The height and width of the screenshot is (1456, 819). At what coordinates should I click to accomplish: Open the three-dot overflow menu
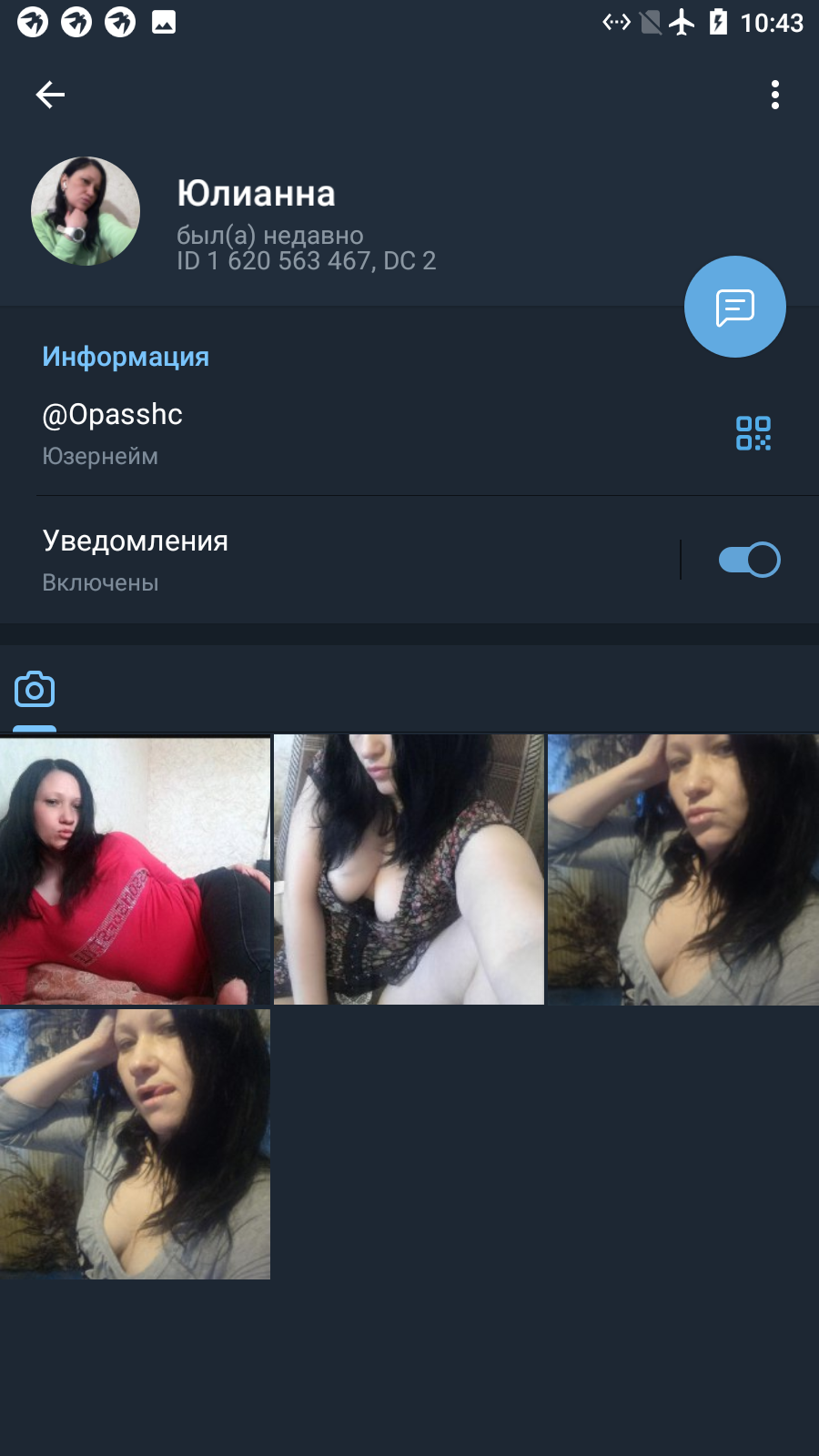pyautogui.click(x=775, y=95)
